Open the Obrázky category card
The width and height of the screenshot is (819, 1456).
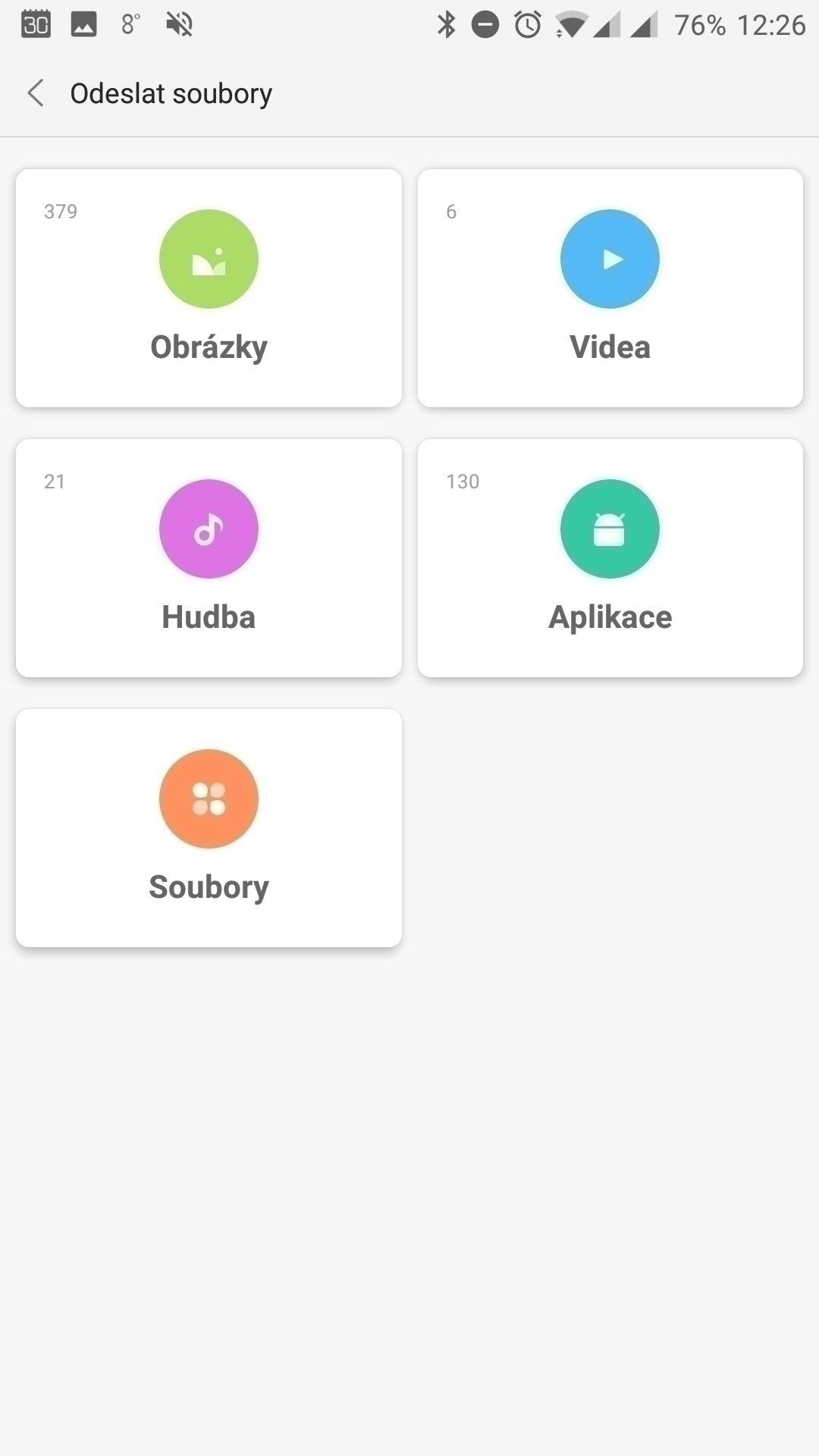click(209, 288)
